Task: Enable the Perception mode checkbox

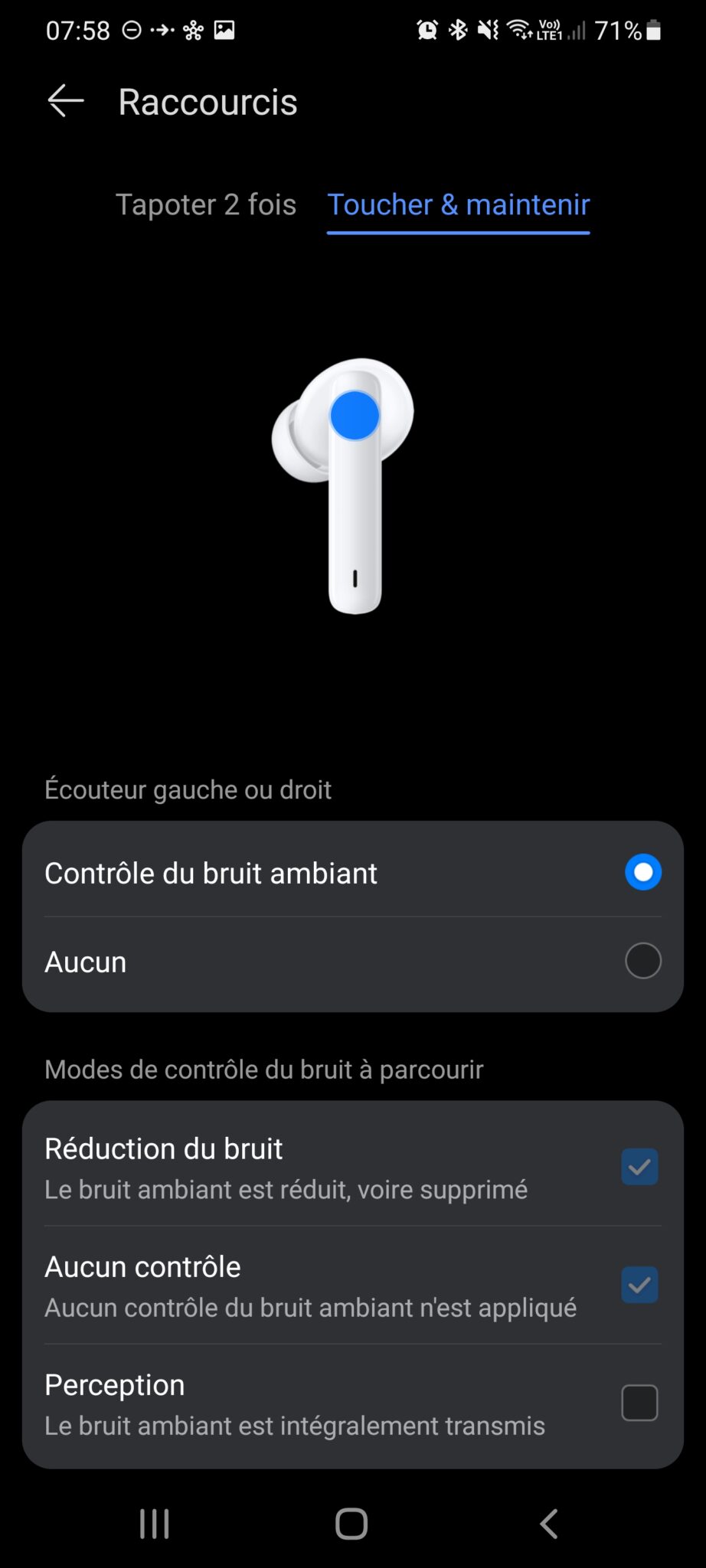Action: (639, 1403)
